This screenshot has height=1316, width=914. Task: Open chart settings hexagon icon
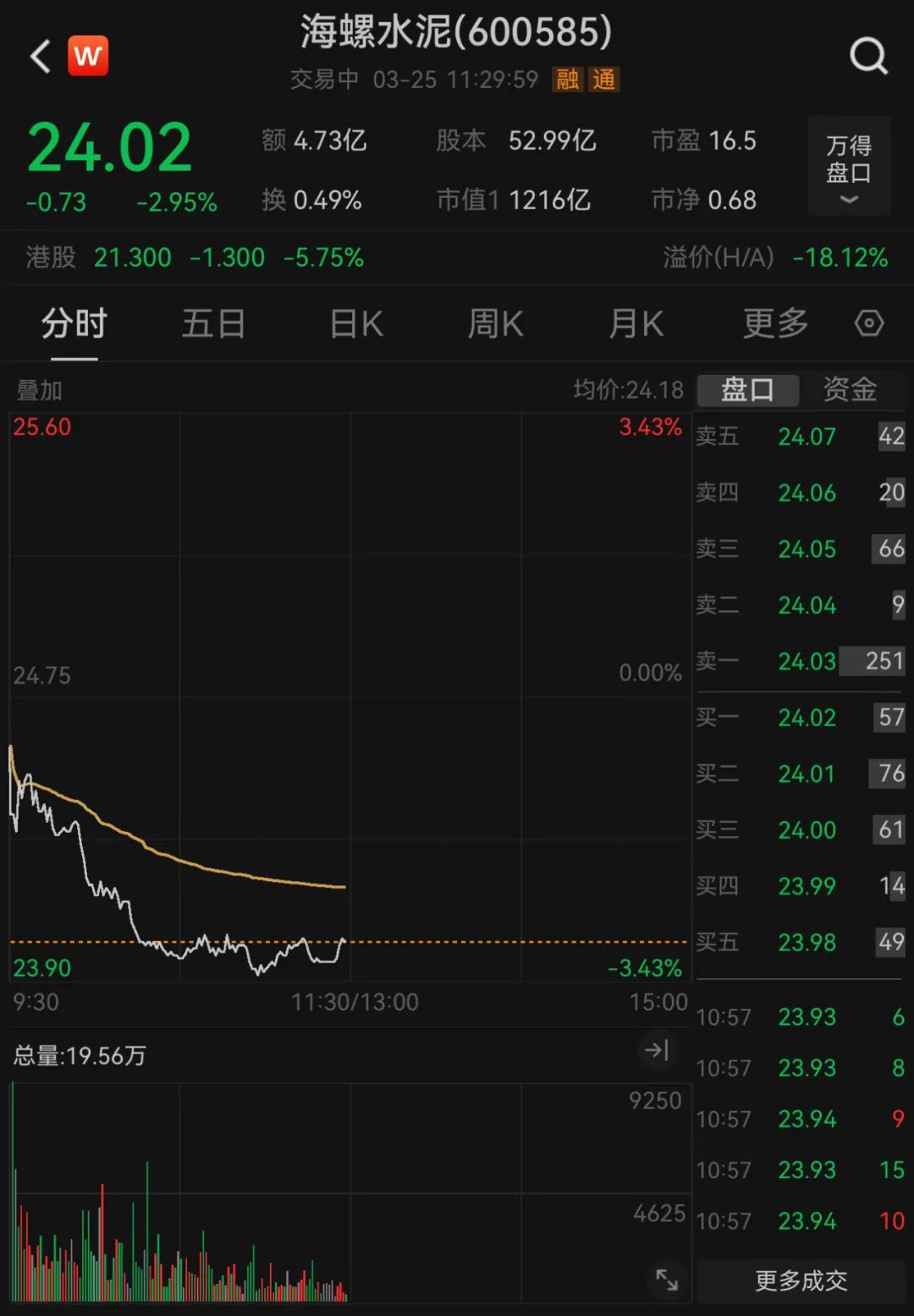tap(869, 323)
